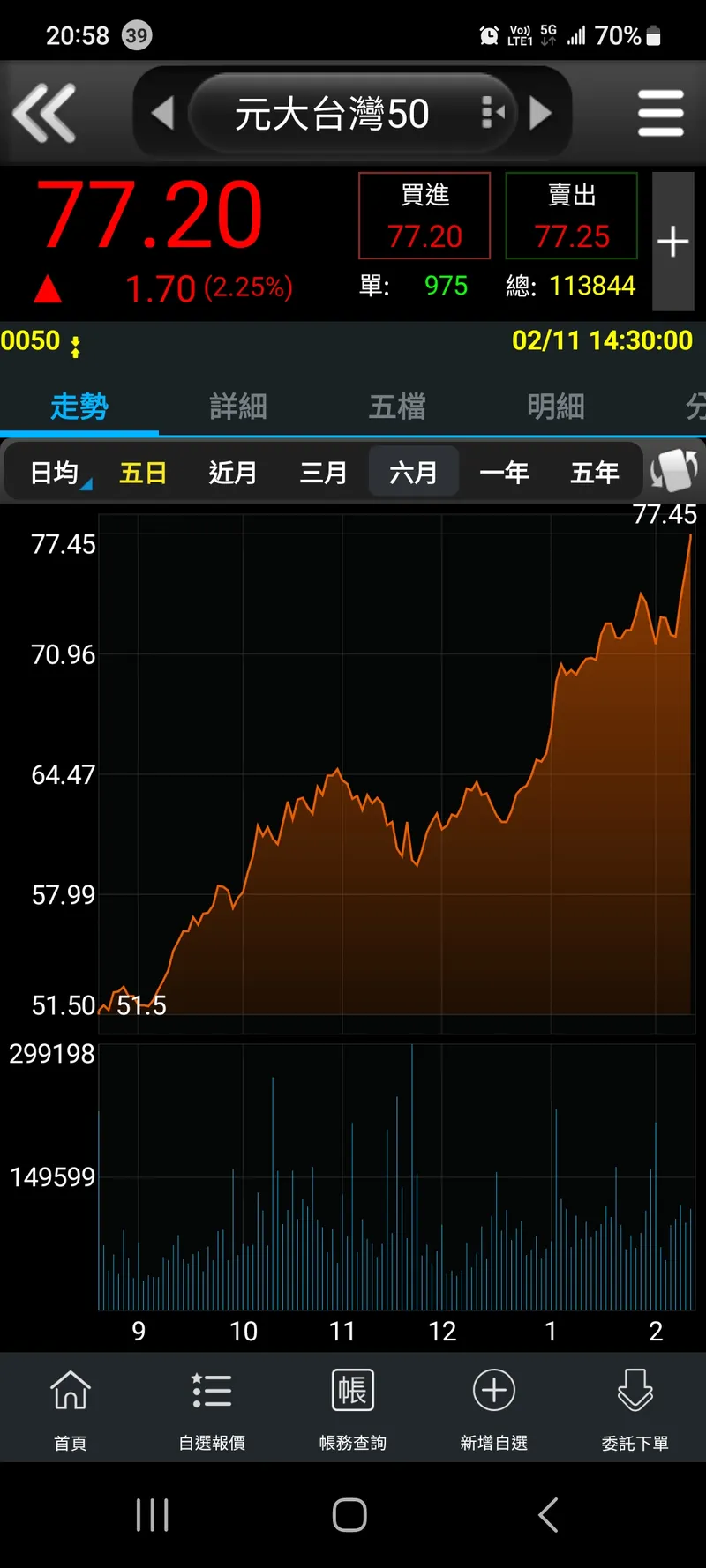Select the 日均 chart option
The width and height of the screenshot is (706, 1568).
[x=56, y=473]
